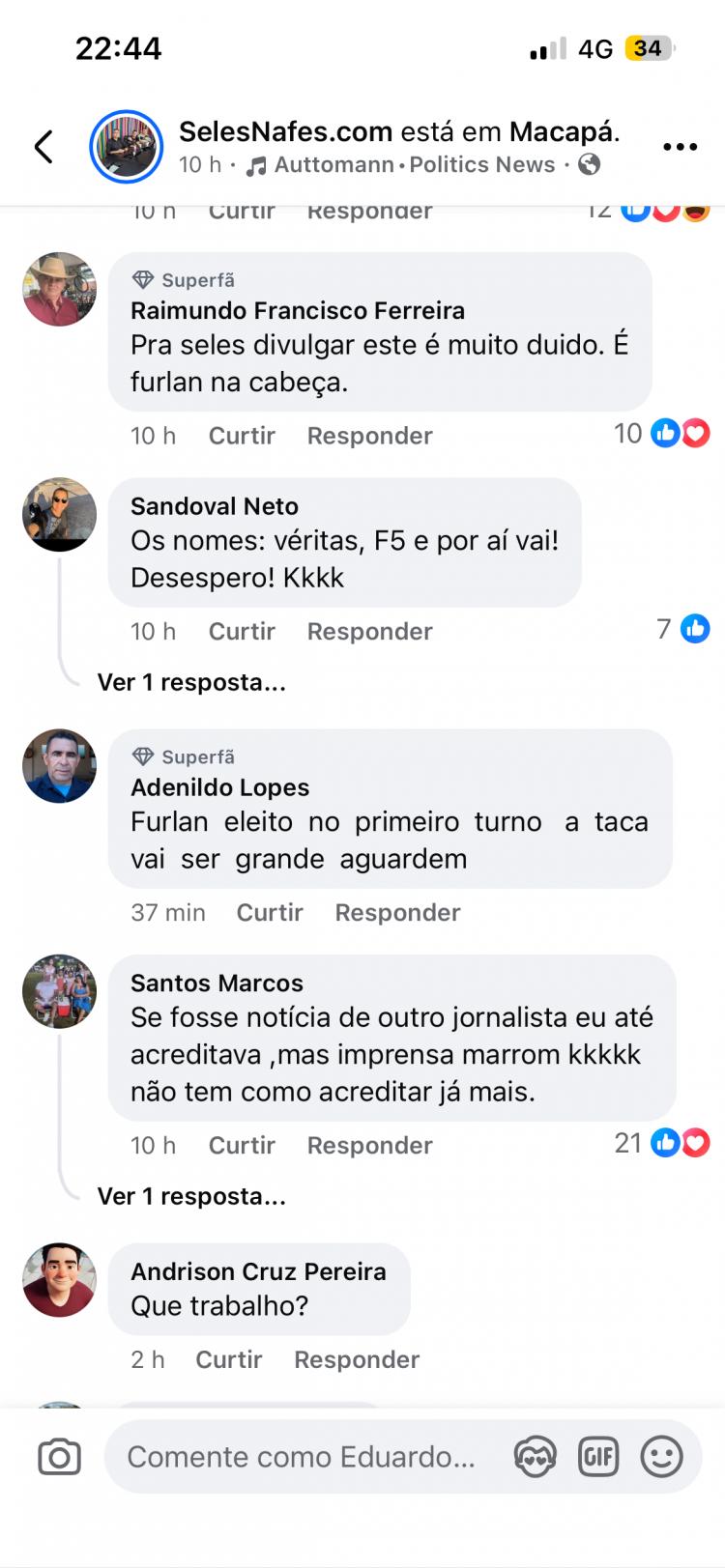This screenshot has width=725, height=1568.
Task: Open SelesNafes.com profile picture
Action: [x=127, y=147]
